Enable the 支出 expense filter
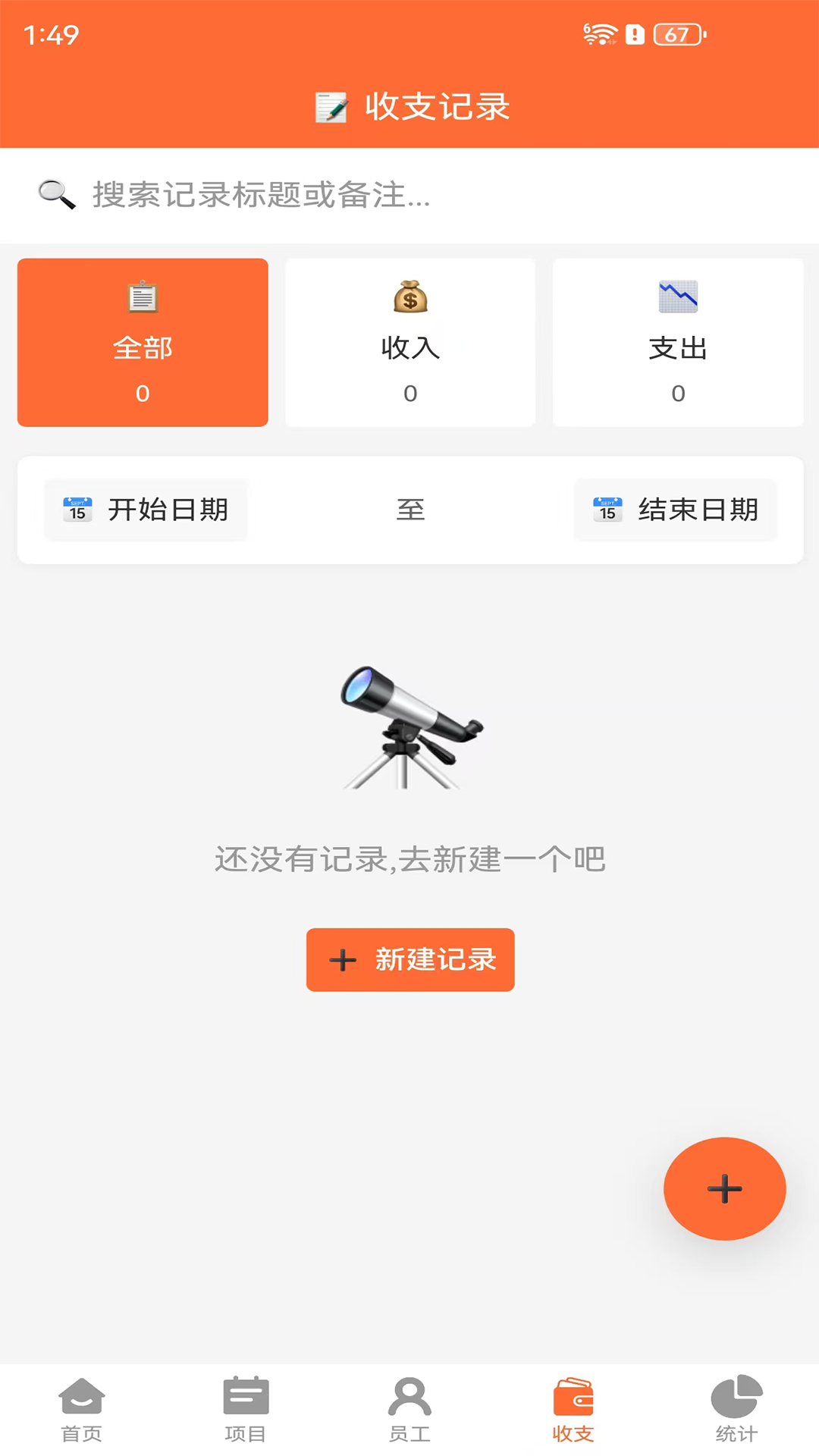 [677, 342]
